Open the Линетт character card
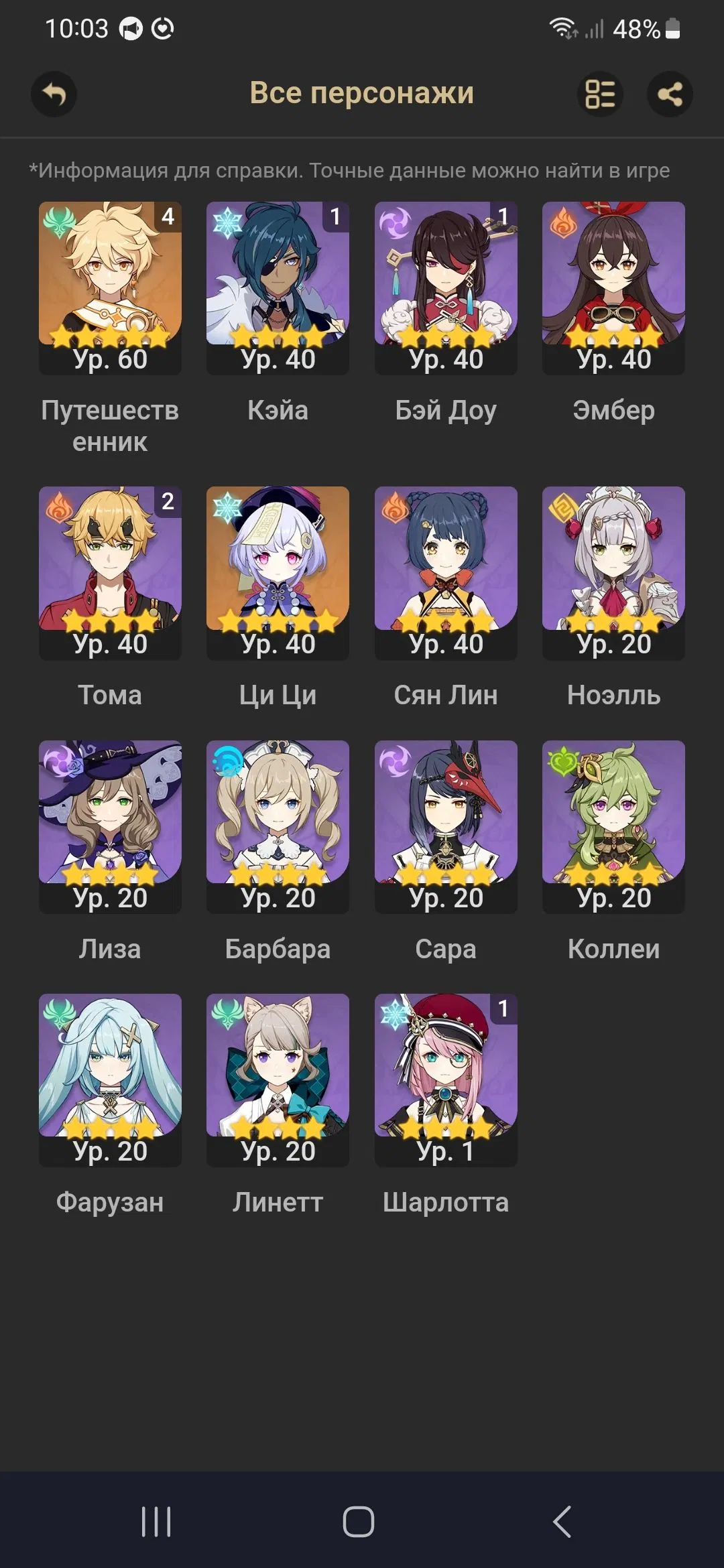Screen dimensions: 724x1568 (278, 1080)
